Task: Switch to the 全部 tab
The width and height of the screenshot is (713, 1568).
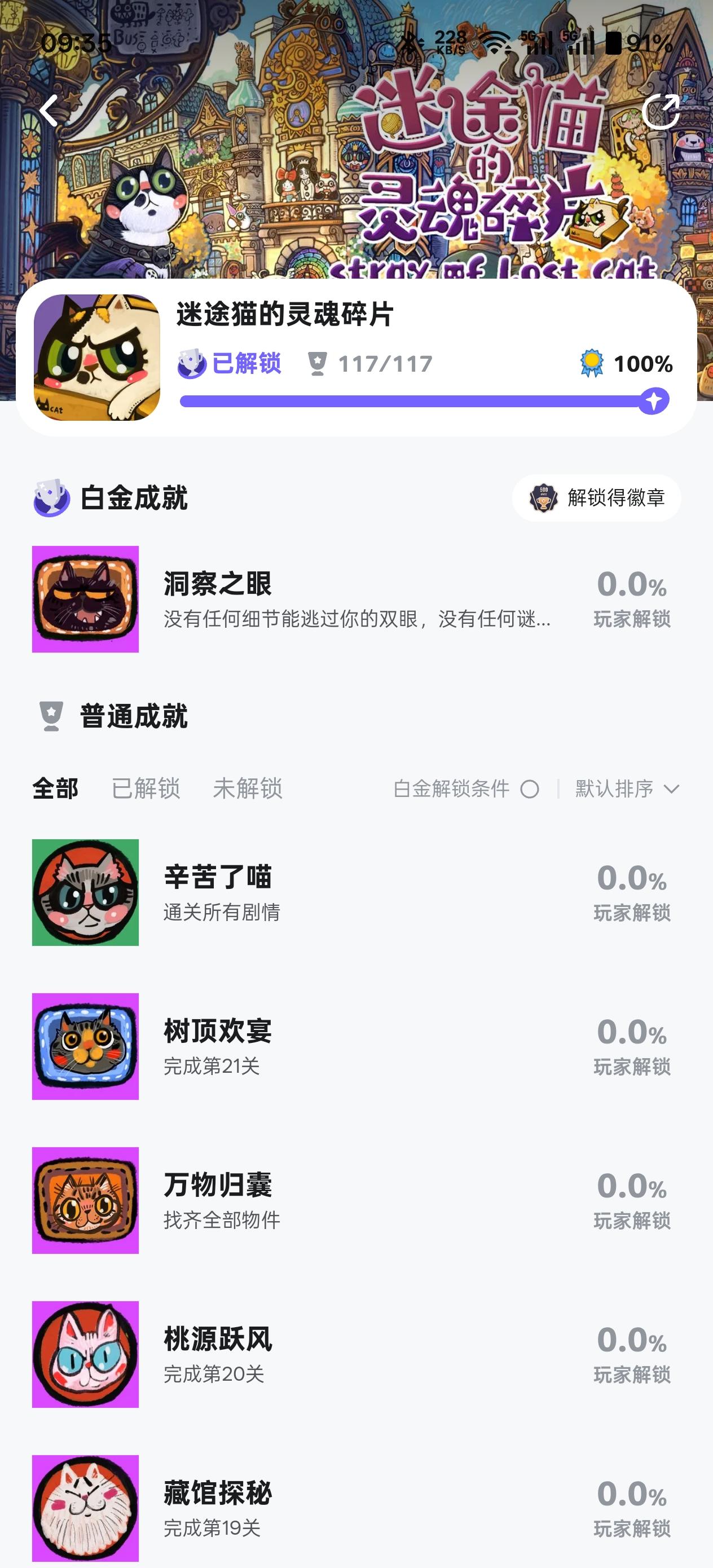Action: (55, 789)
